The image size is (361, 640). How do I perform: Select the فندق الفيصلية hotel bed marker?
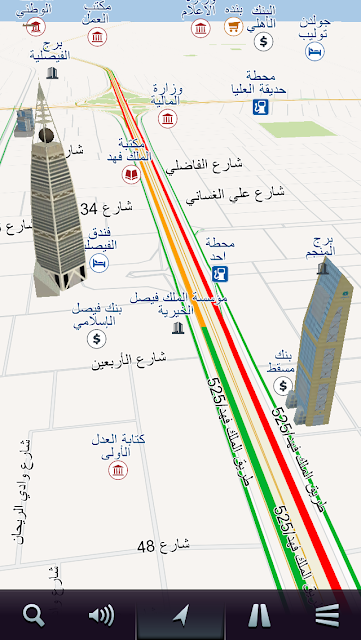[x=99, y=262]
